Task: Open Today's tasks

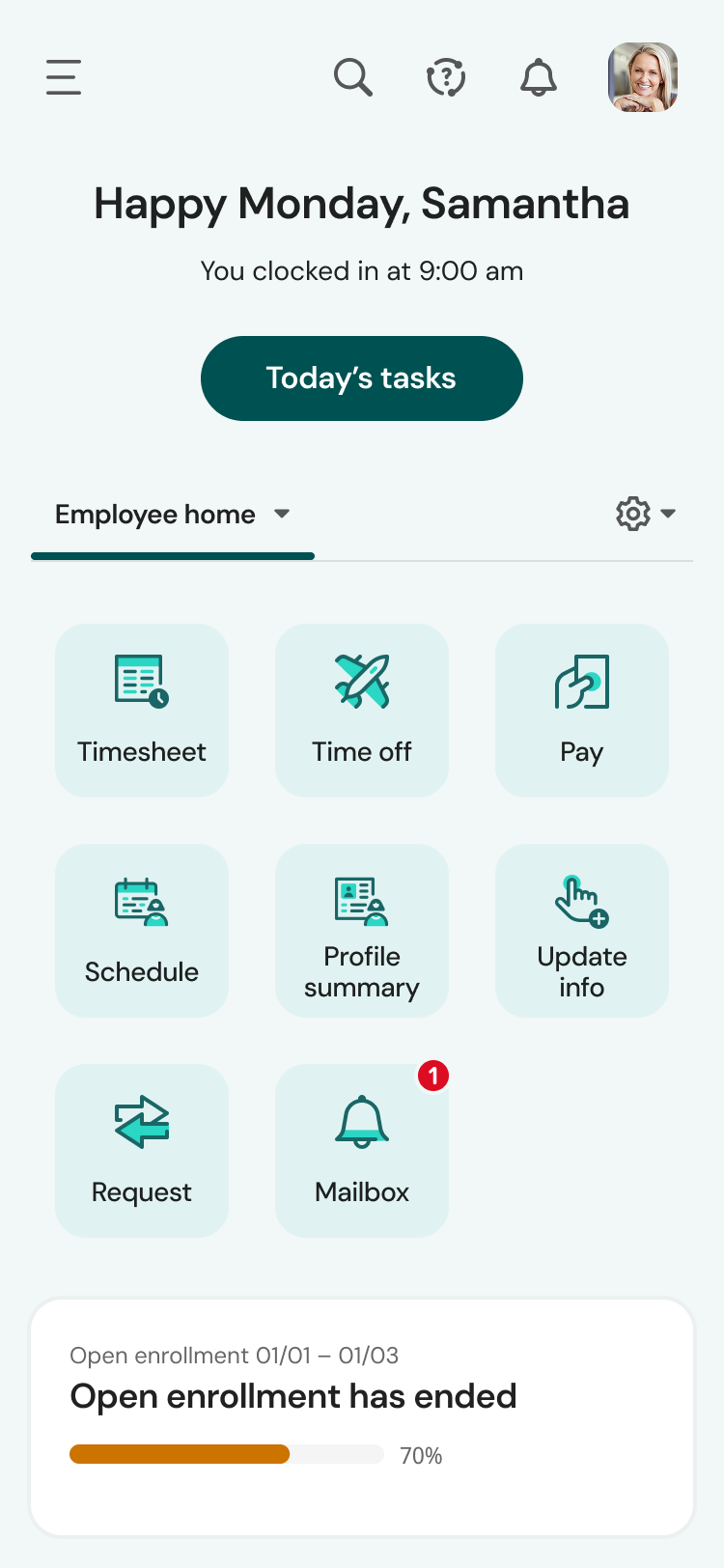Action: pyautogui.click(x=362, y=378)
